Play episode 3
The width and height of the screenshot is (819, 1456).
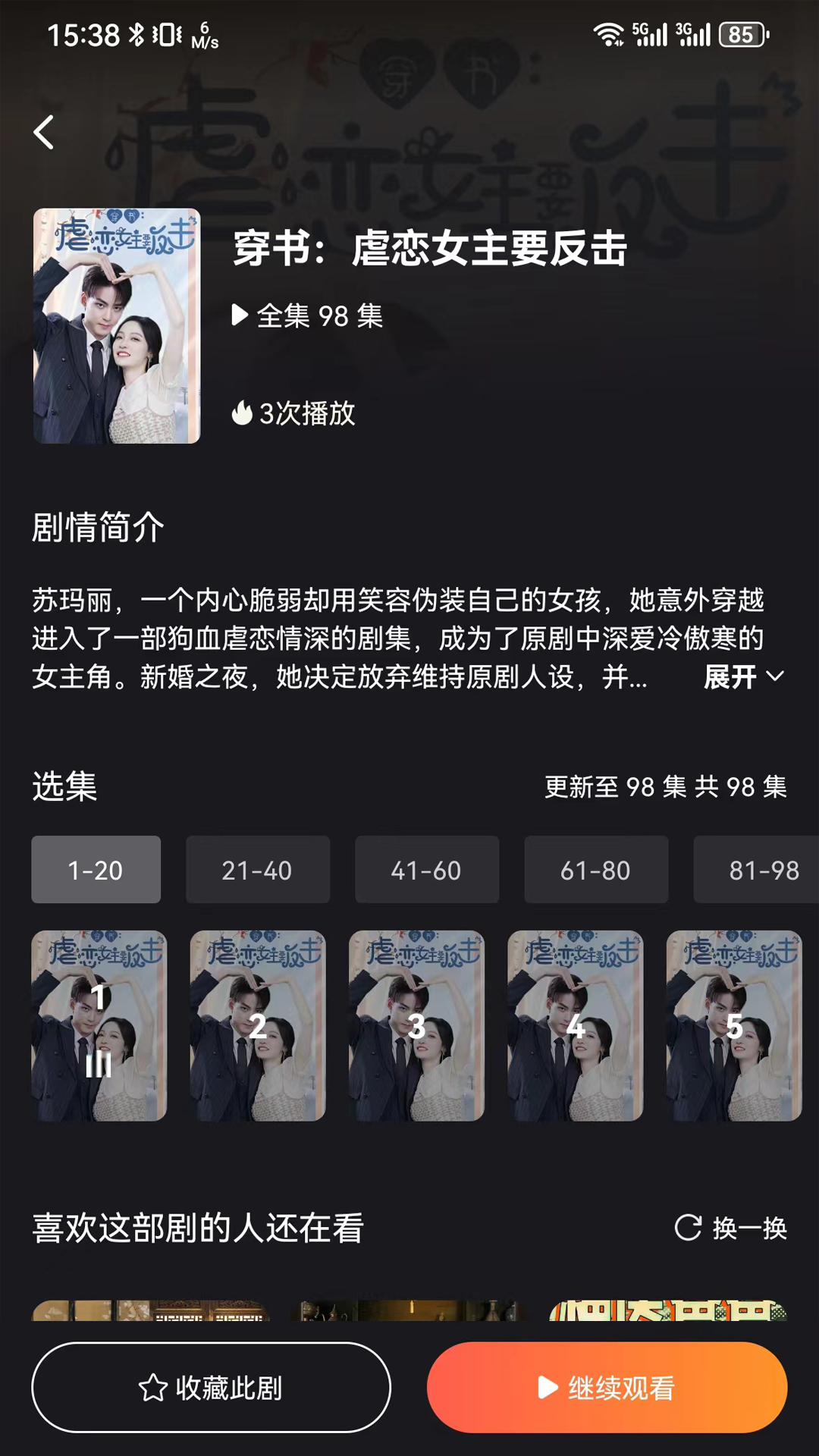point(416,1026)
